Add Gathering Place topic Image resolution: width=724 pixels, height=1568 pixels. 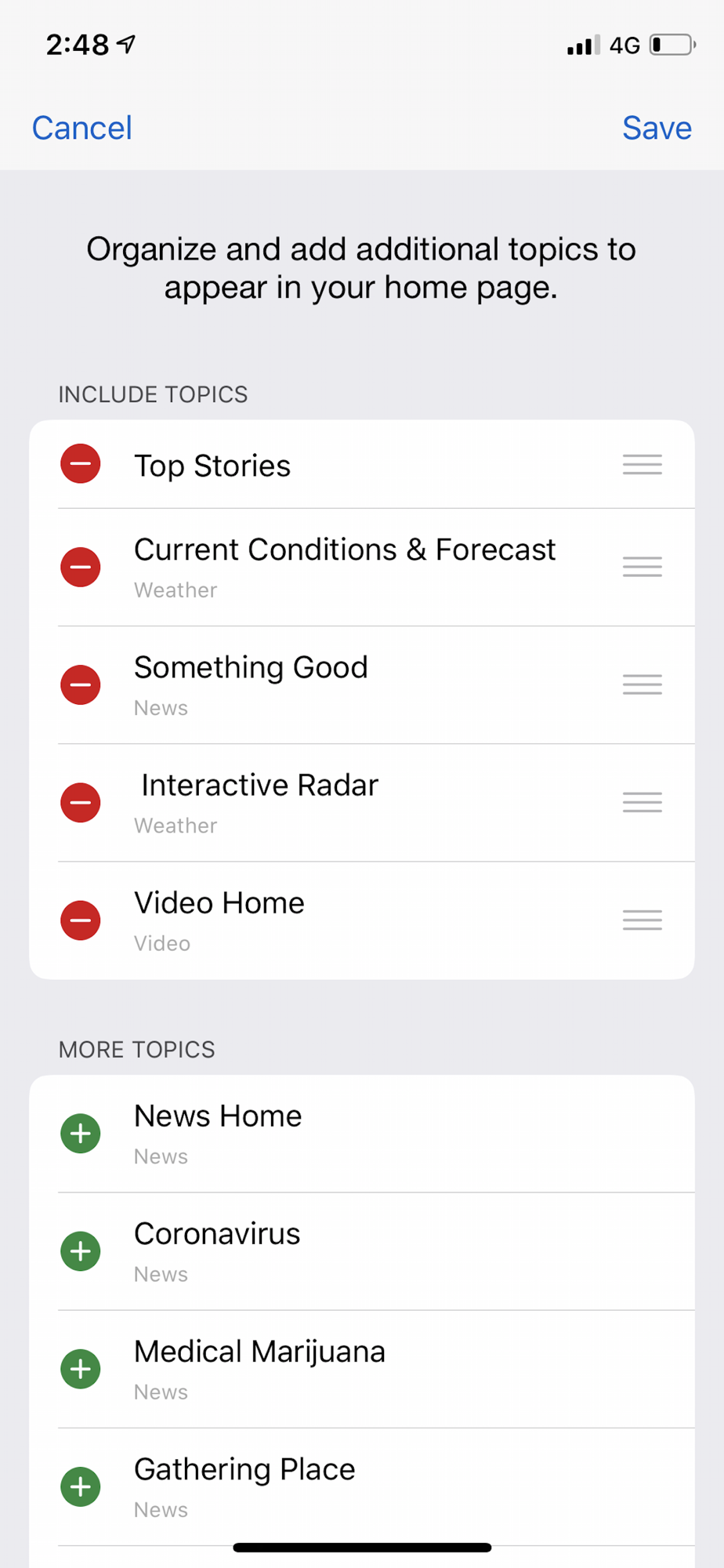(x=81, y=1486)
